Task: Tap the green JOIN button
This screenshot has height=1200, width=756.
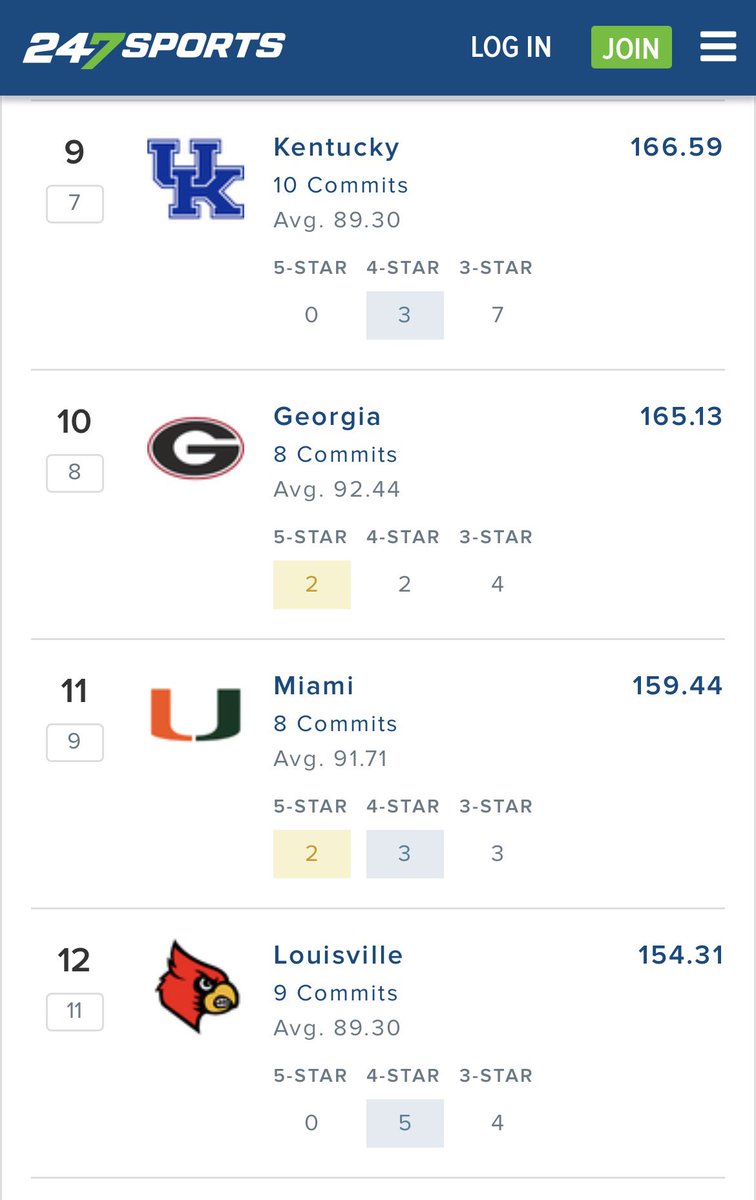Action: pos(631,47)
